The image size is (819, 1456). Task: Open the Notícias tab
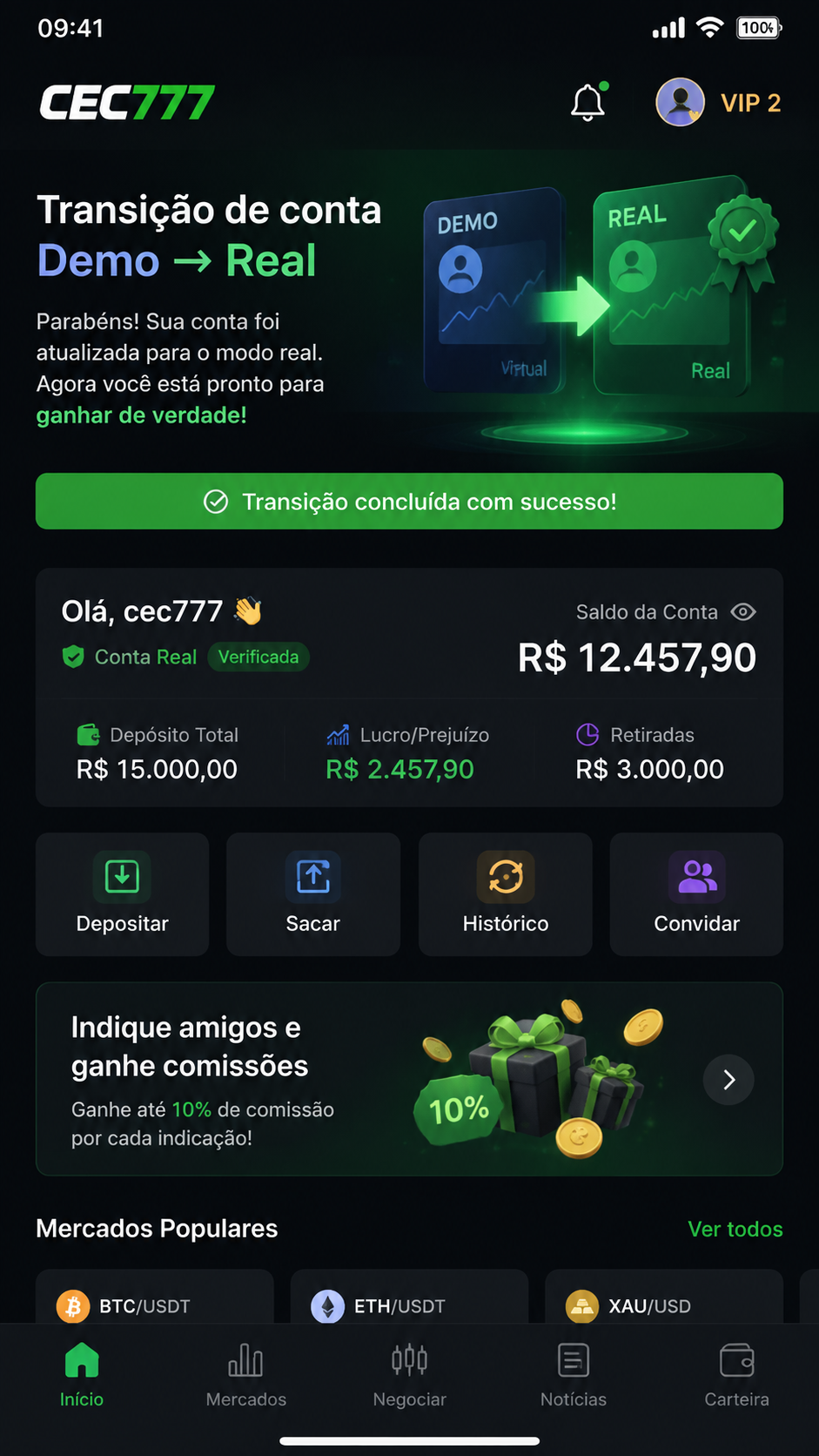tap(574, 1375)
